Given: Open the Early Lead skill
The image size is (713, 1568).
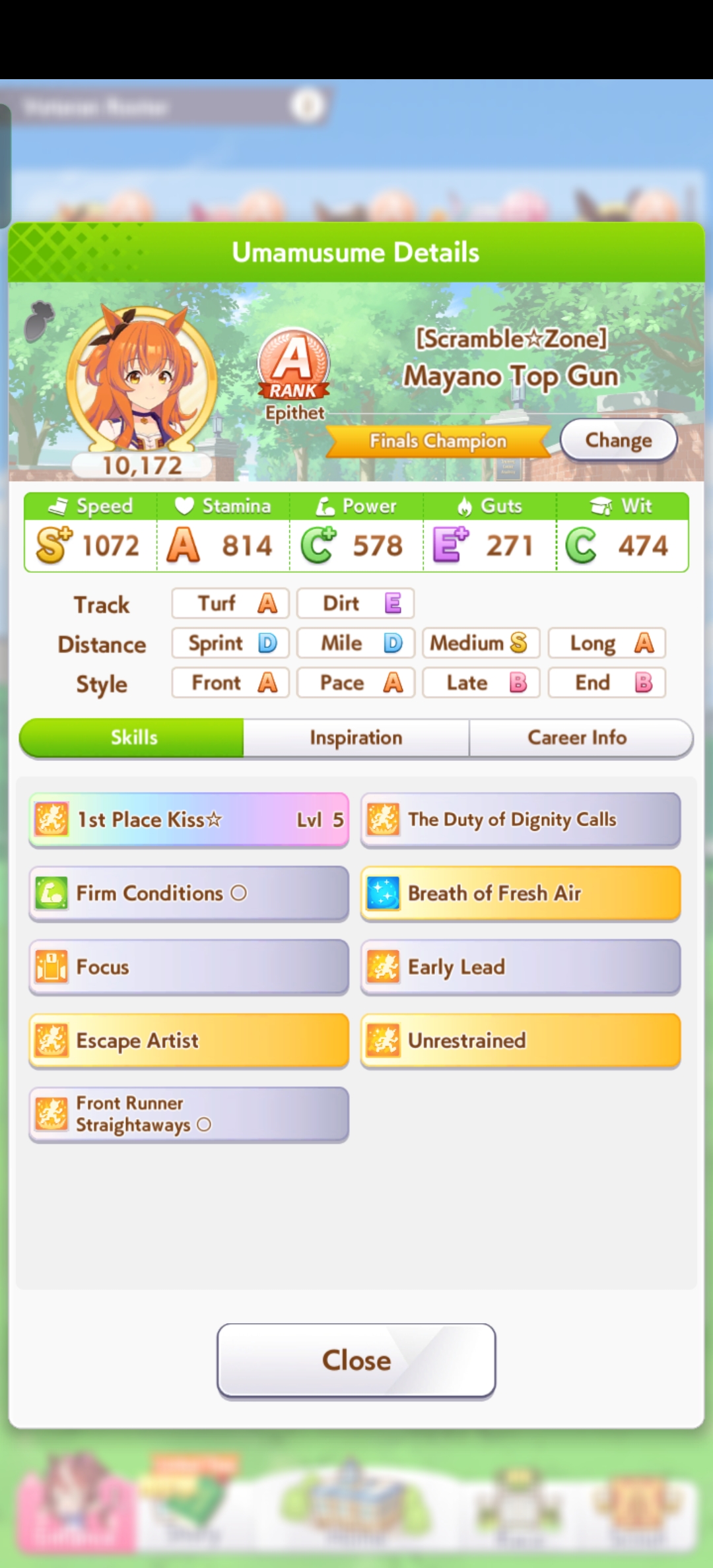Looking at the screenshot, I should point(520,967).
